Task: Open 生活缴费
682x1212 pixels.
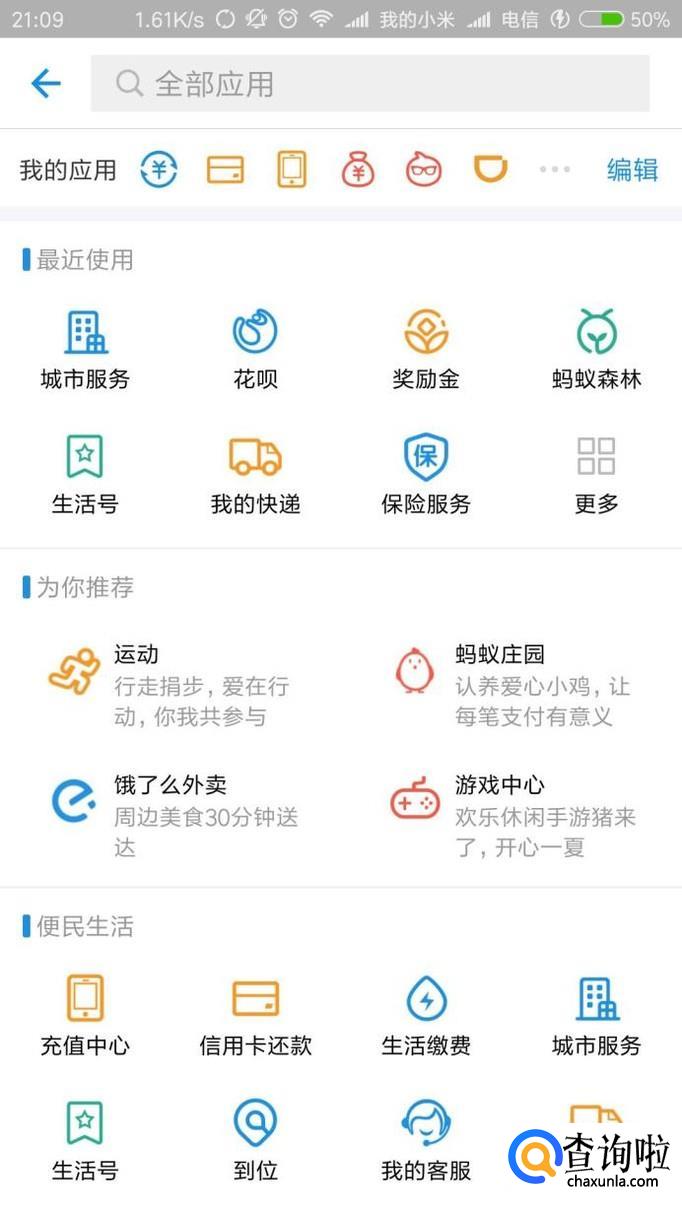Action: [x=426, y=1015]
